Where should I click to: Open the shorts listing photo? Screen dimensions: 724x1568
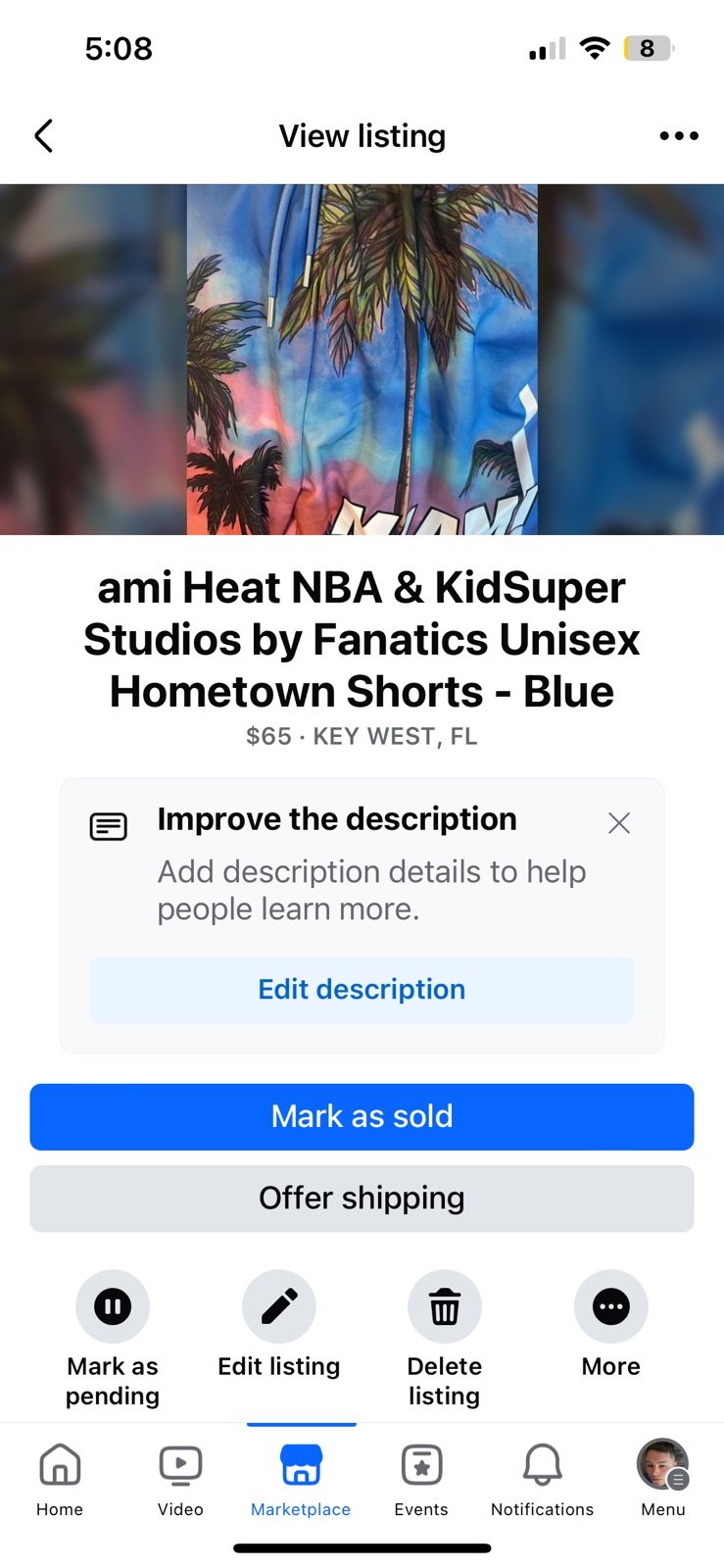(362, 360)
